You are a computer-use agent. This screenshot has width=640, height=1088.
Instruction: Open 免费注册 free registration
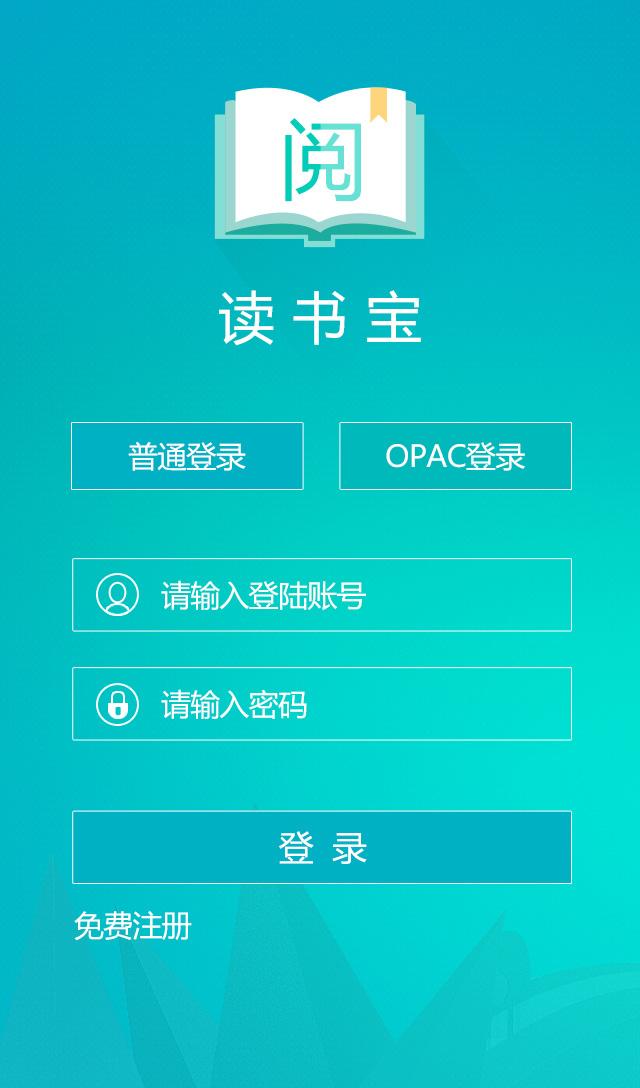(132, 927)
